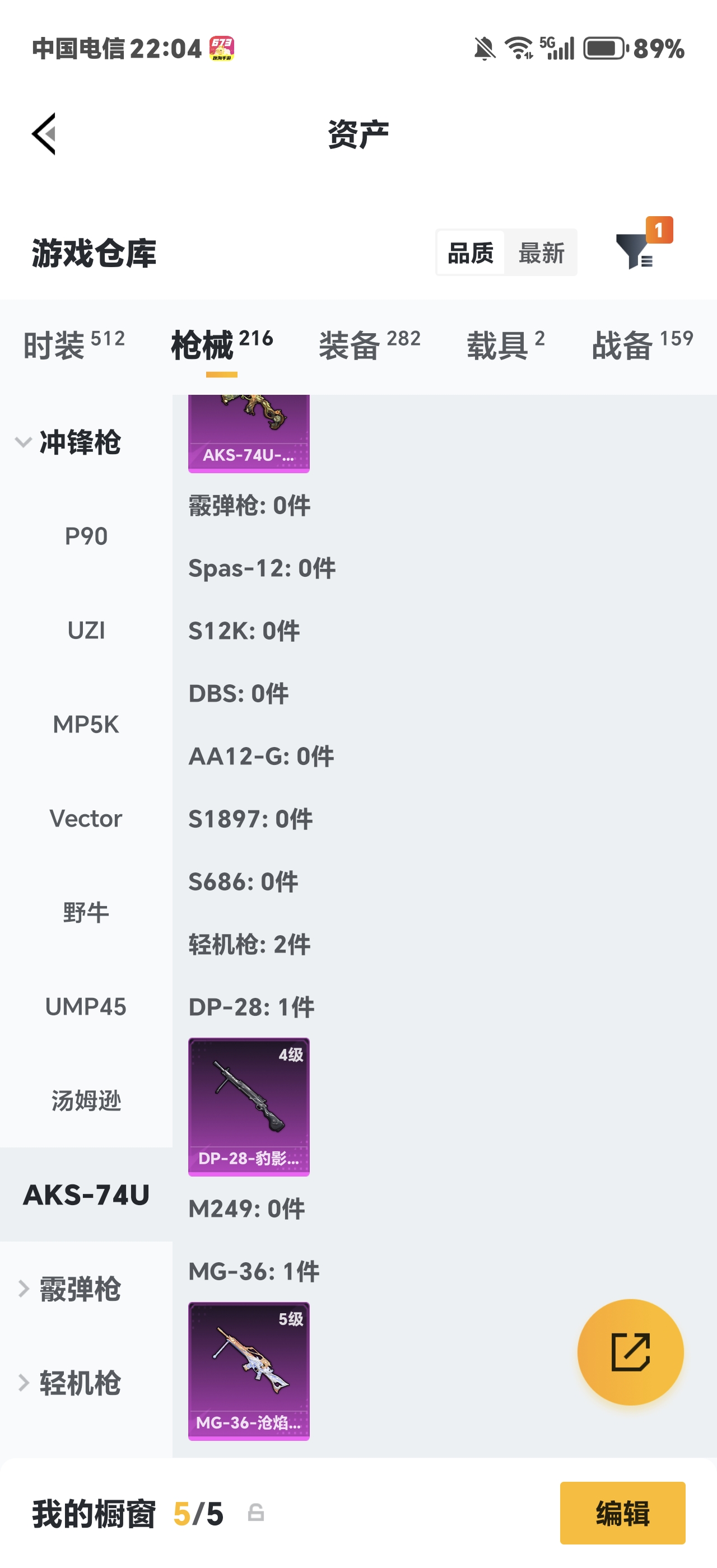Open the MG-36-沧焰 skin tile
The height and width of the screenshot is (1568, 717).
click(x=248, y=1371)
